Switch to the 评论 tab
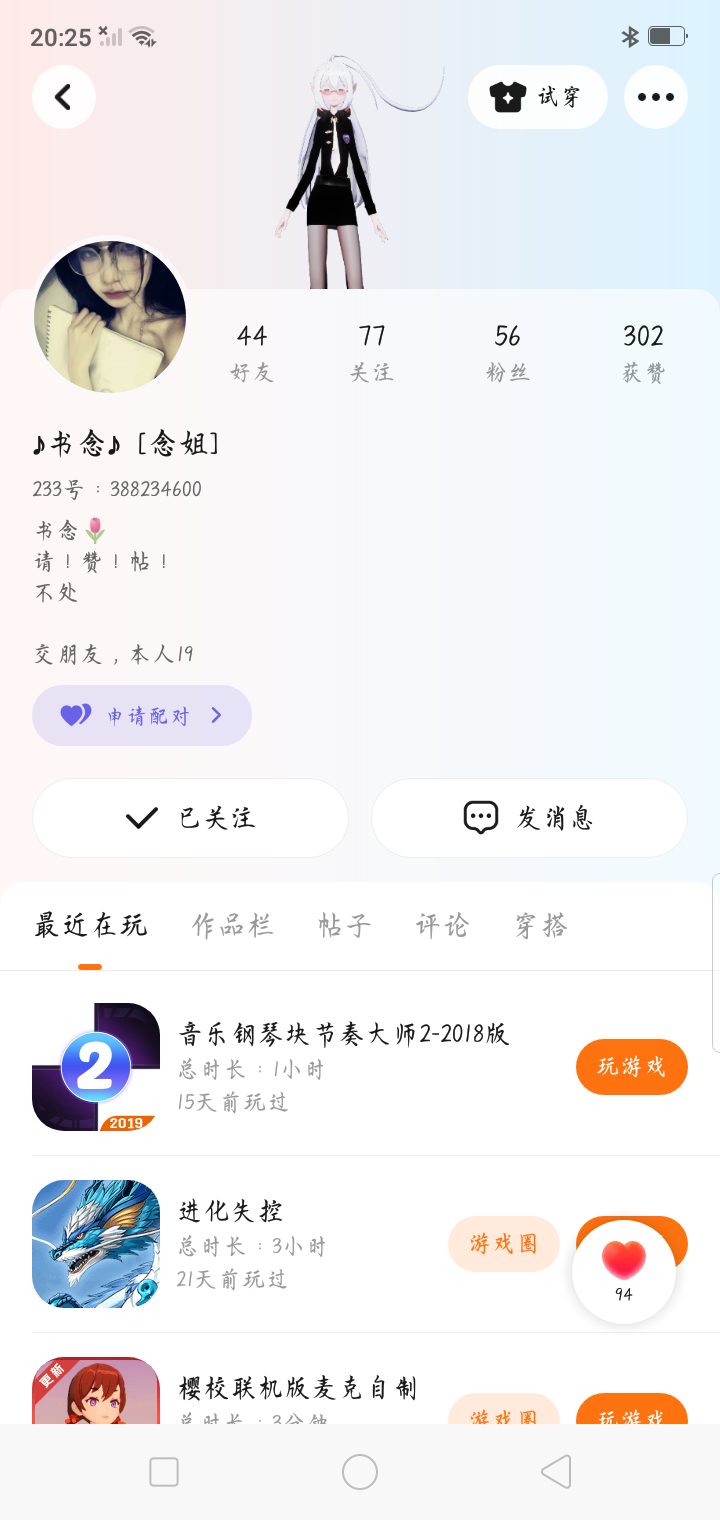The image size is (720, 1520). [x=442, y=926]
